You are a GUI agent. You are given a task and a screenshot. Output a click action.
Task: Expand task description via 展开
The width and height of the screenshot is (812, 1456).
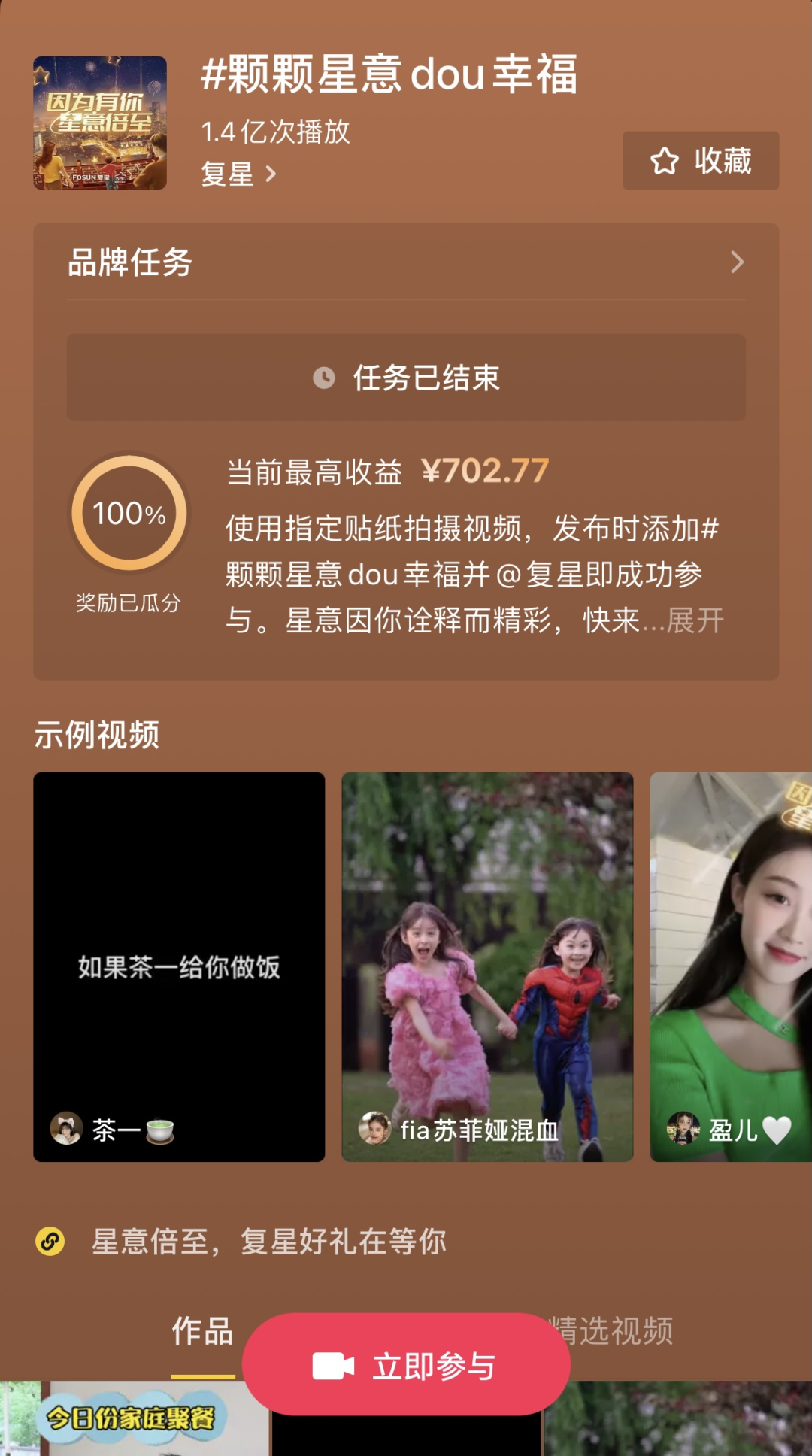pos(695,621)
